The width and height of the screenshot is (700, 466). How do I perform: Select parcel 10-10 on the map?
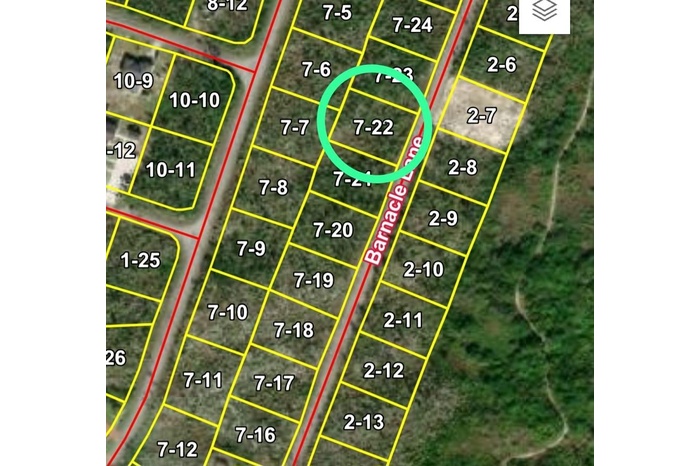pyautogui.click(x=194, y=100)
